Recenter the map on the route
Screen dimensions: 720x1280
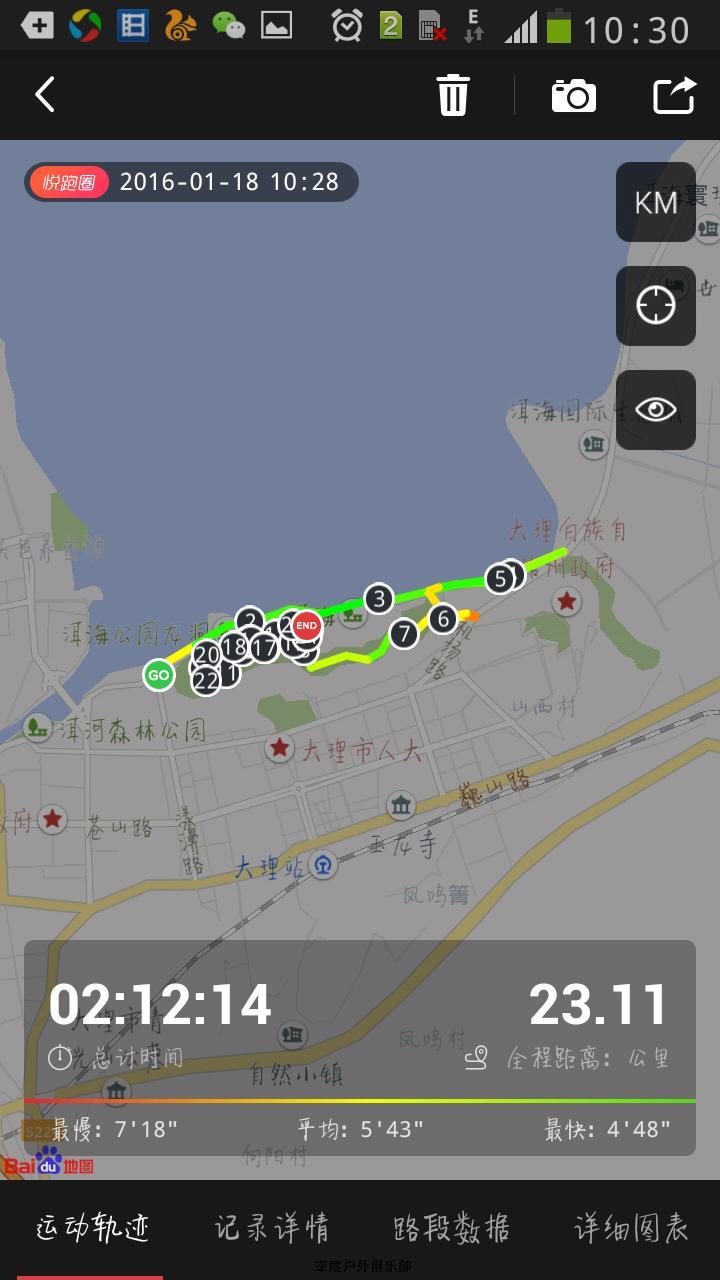click(x=656, y=306)
